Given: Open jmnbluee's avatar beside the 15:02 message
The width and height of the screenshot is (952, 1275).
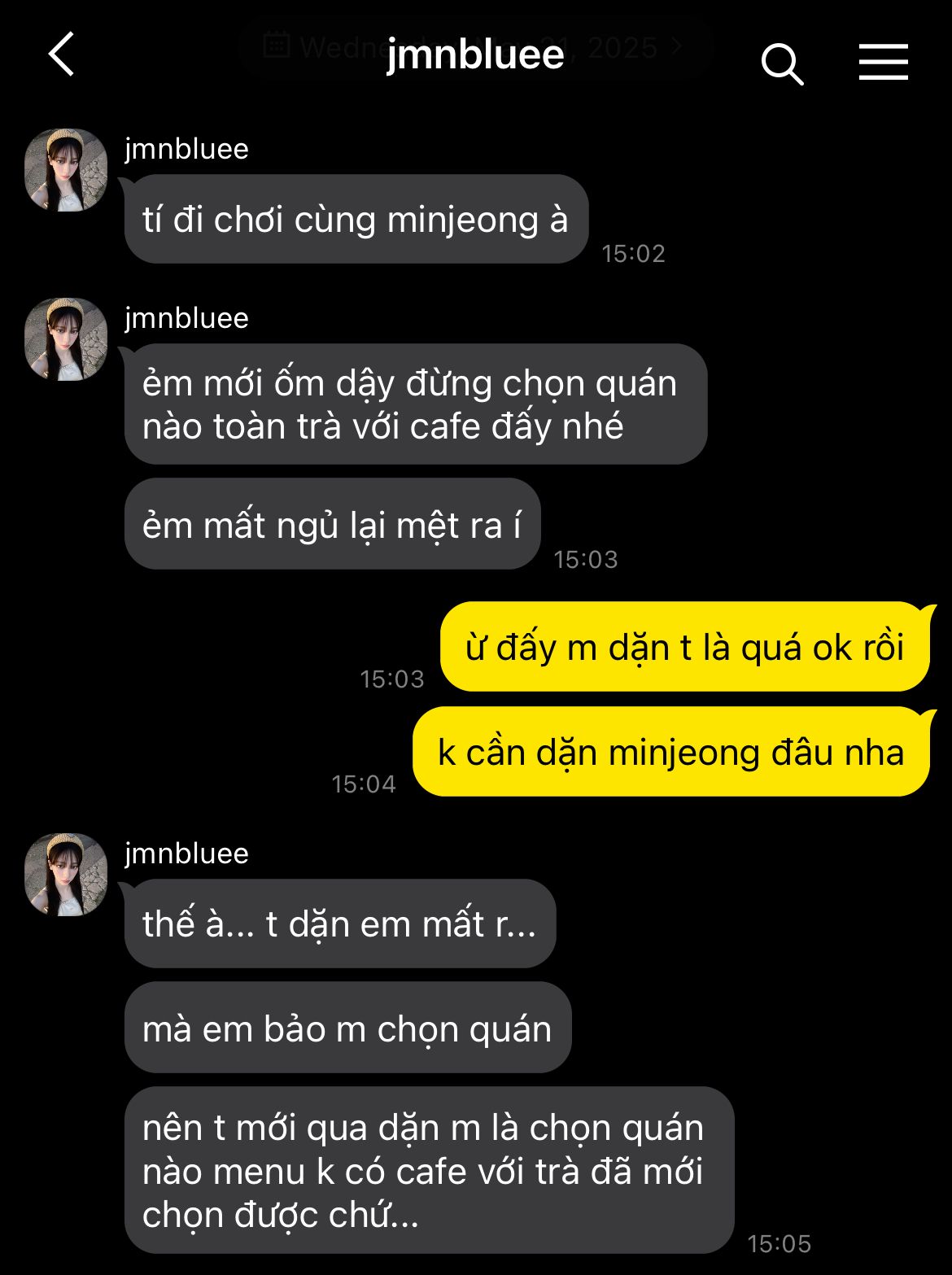Looking at the screenshot, I should click(x=66, y=170).
